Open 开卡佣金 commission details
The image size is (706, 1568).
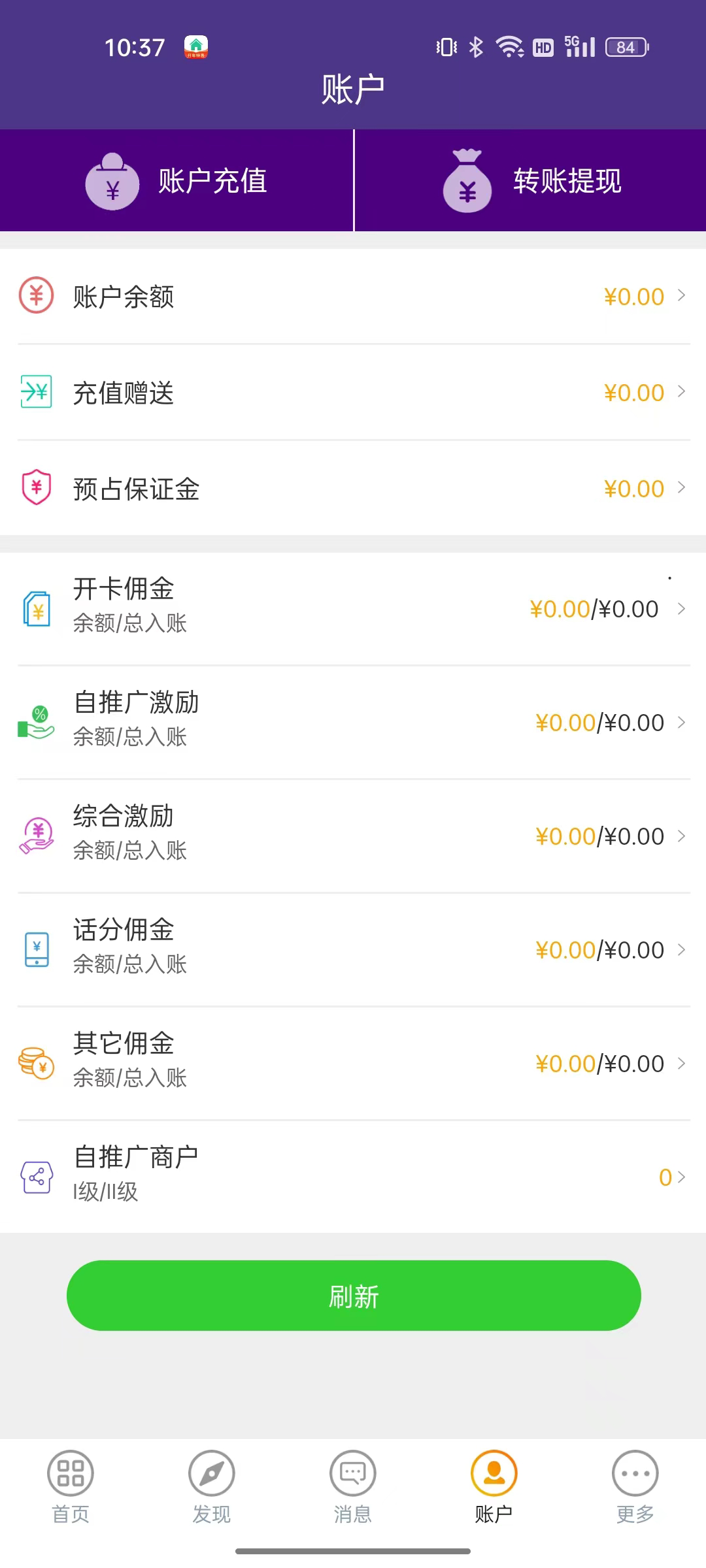353,609
